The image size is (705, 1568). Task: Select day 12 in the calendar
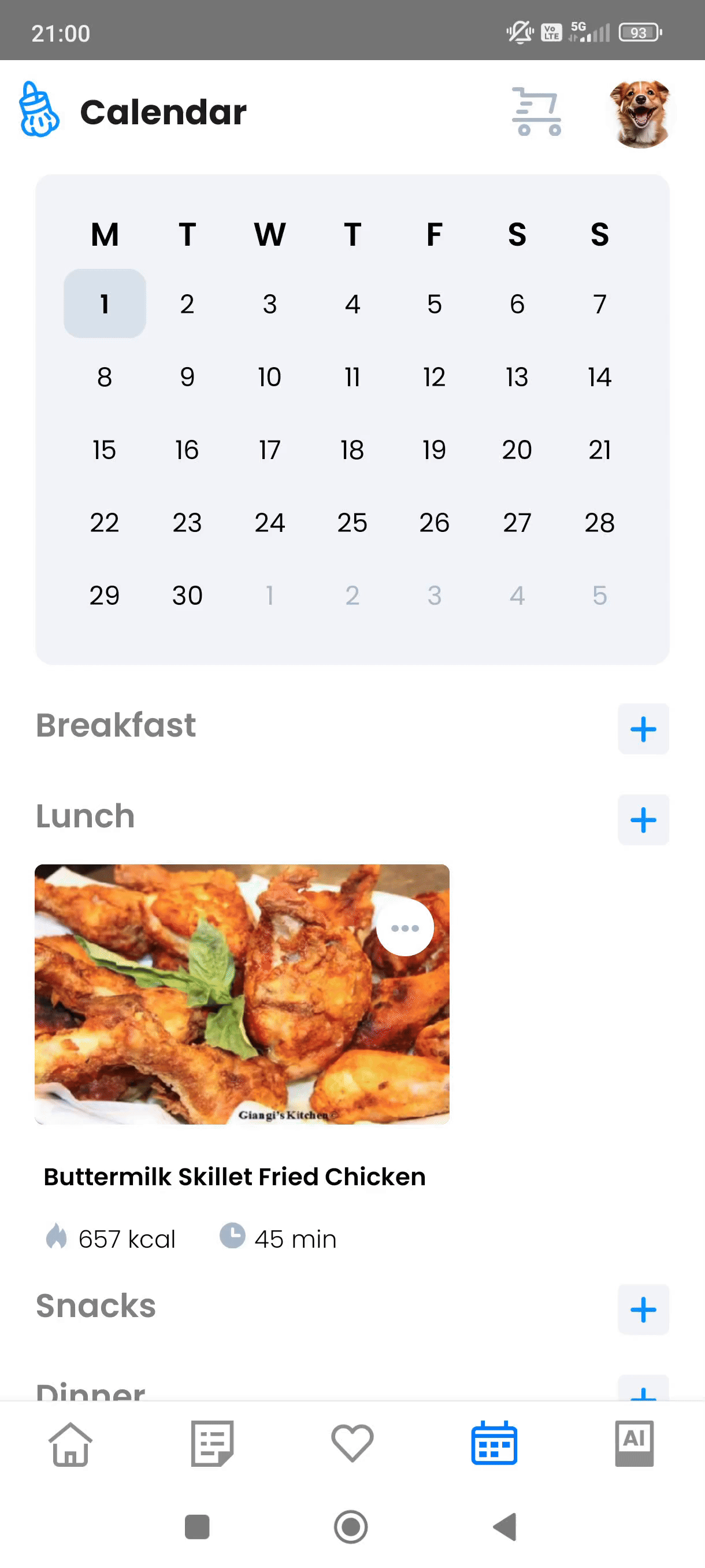click(435, 377)
